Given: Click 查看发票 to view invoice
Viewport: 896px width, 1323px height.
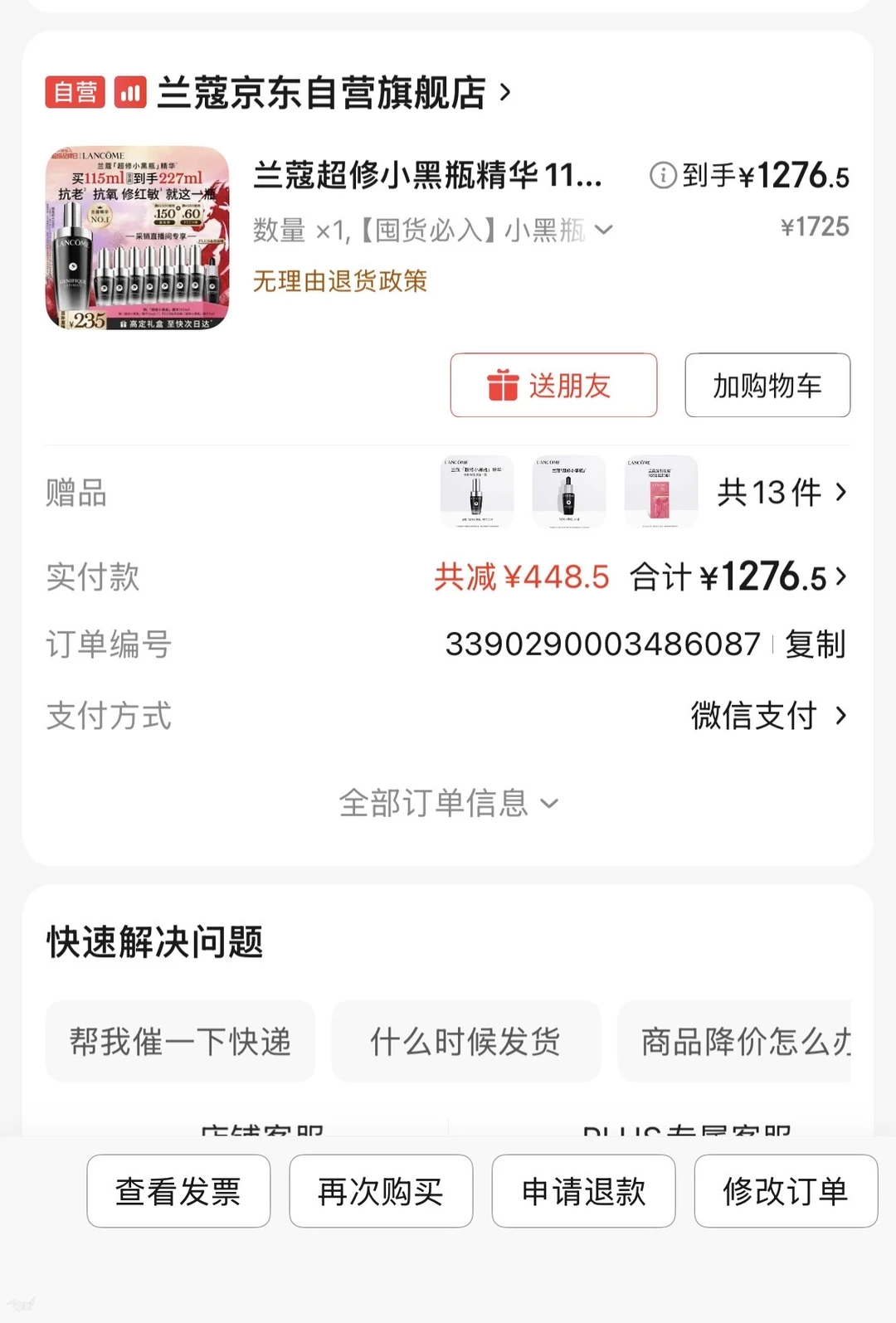Looking at the screenshot, I should point(178,1192).
